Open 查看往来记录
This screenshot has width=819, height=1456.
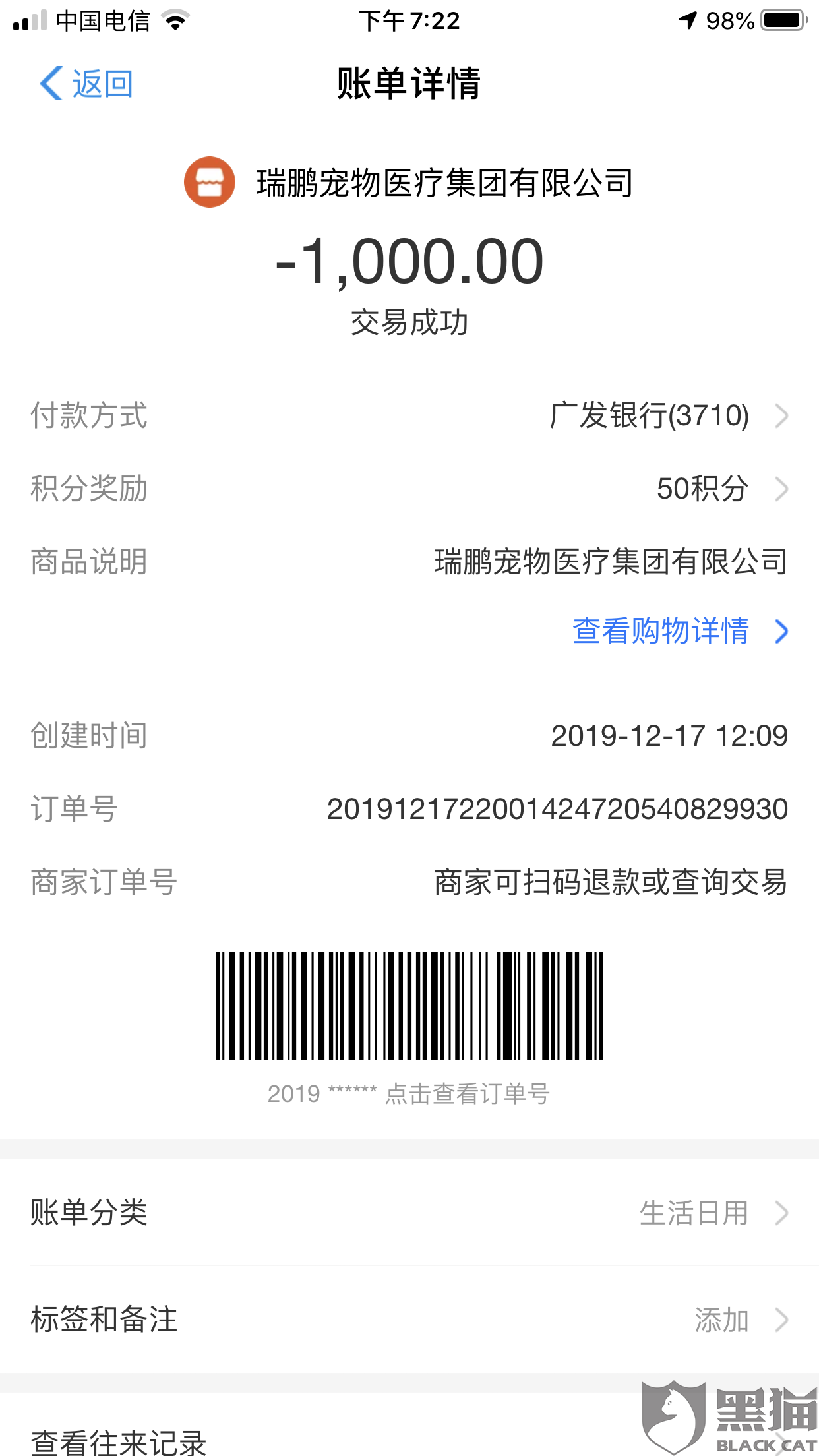[119, 1441]
